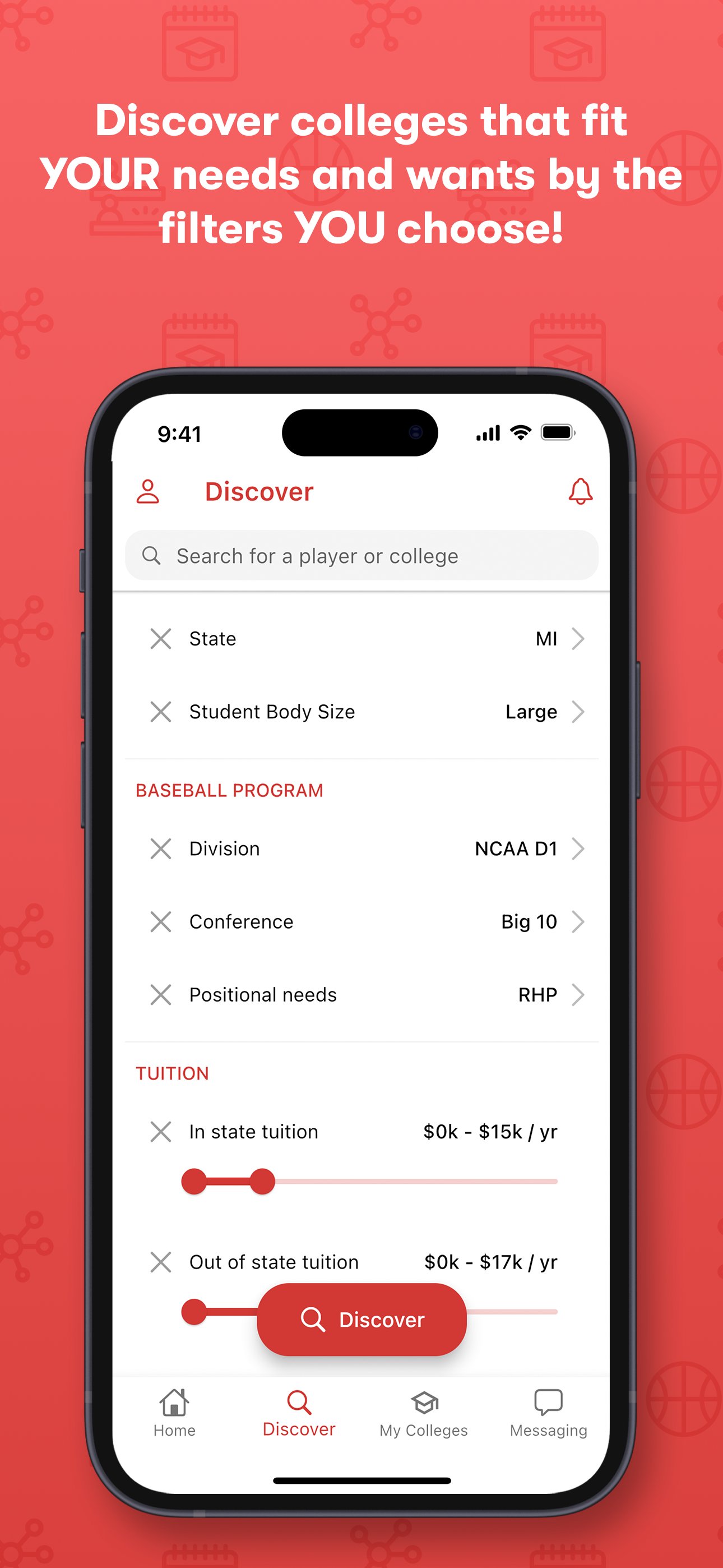Remove the Division NCAA D1 filter
This screenshot has width=723, height=1568.
[161, 848]
